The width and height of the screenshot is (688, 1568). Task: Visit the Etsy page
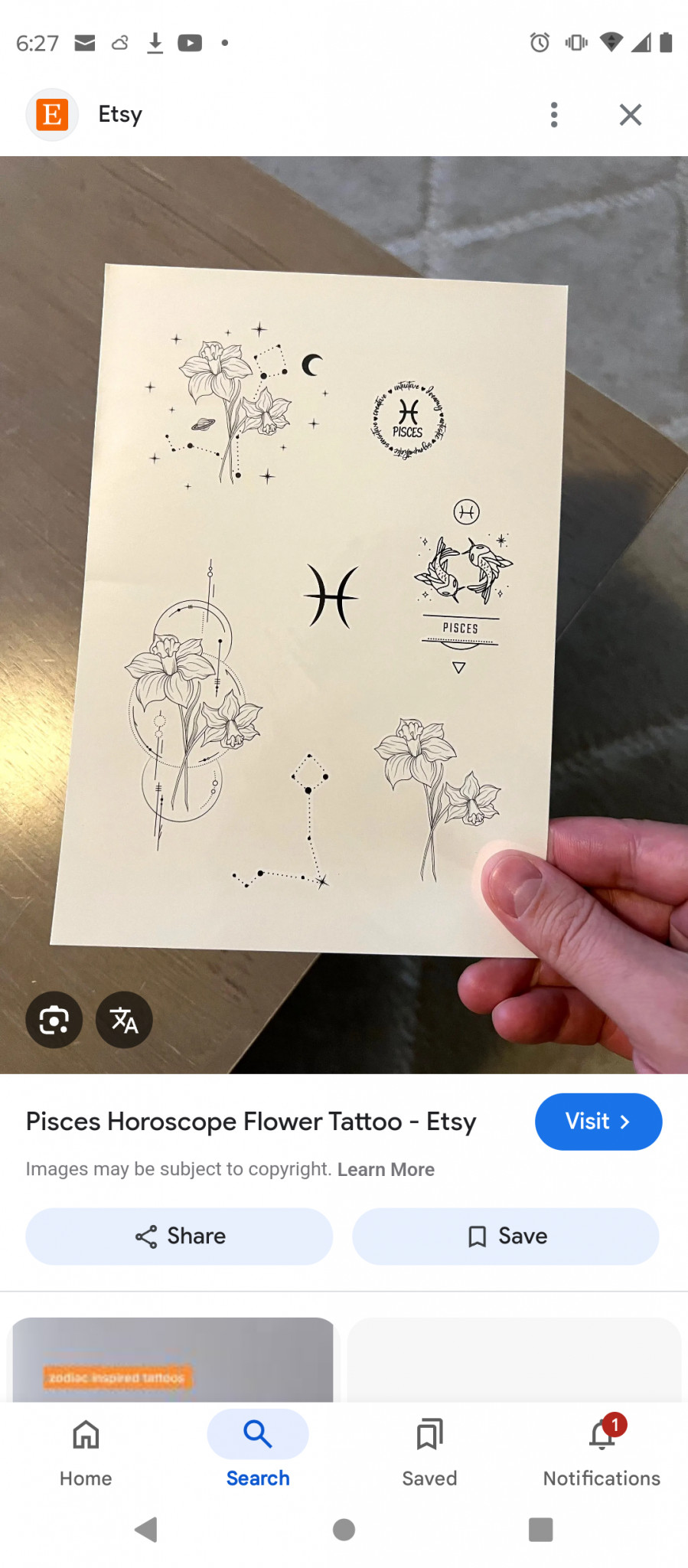[598, 1122]
